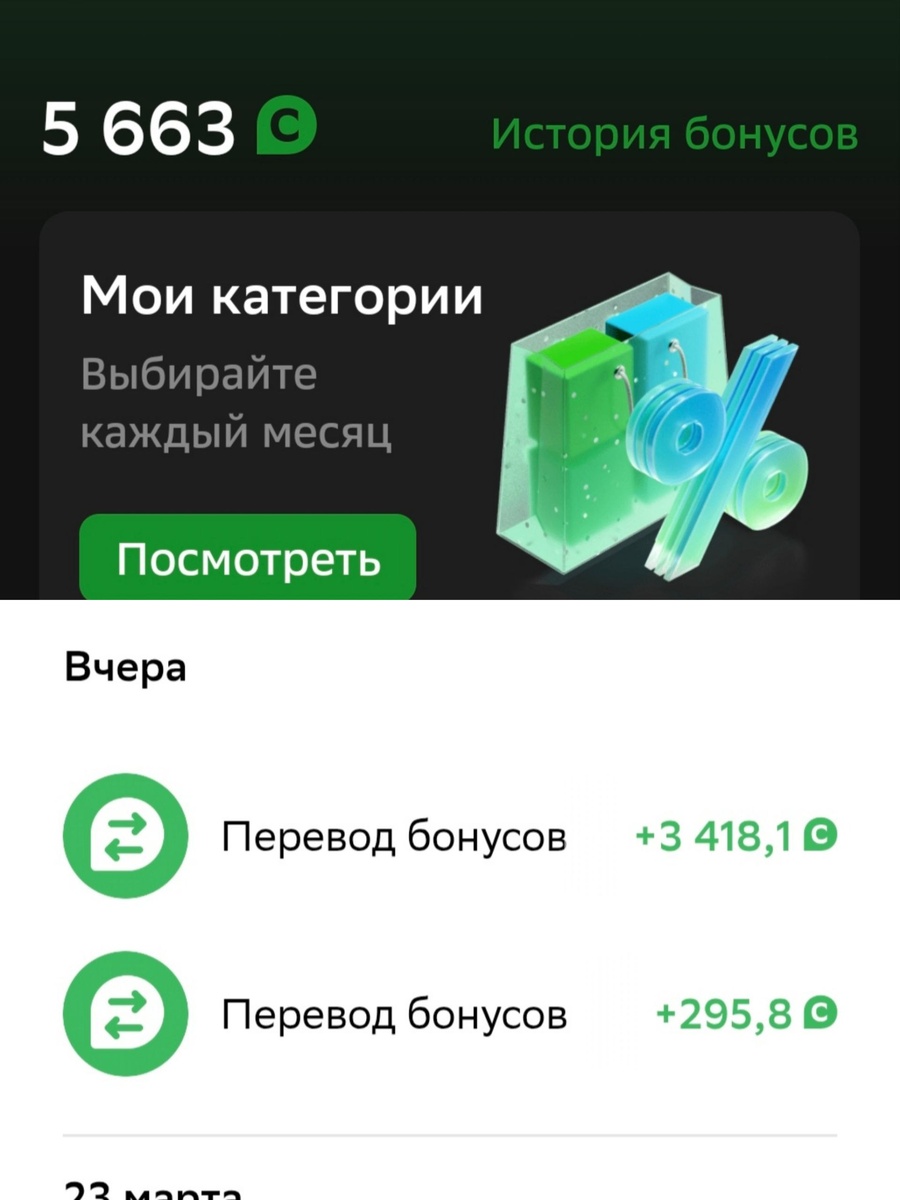
Task: Select the green circular icon of yesterday's first transfer
Action: tap(124, 836)
